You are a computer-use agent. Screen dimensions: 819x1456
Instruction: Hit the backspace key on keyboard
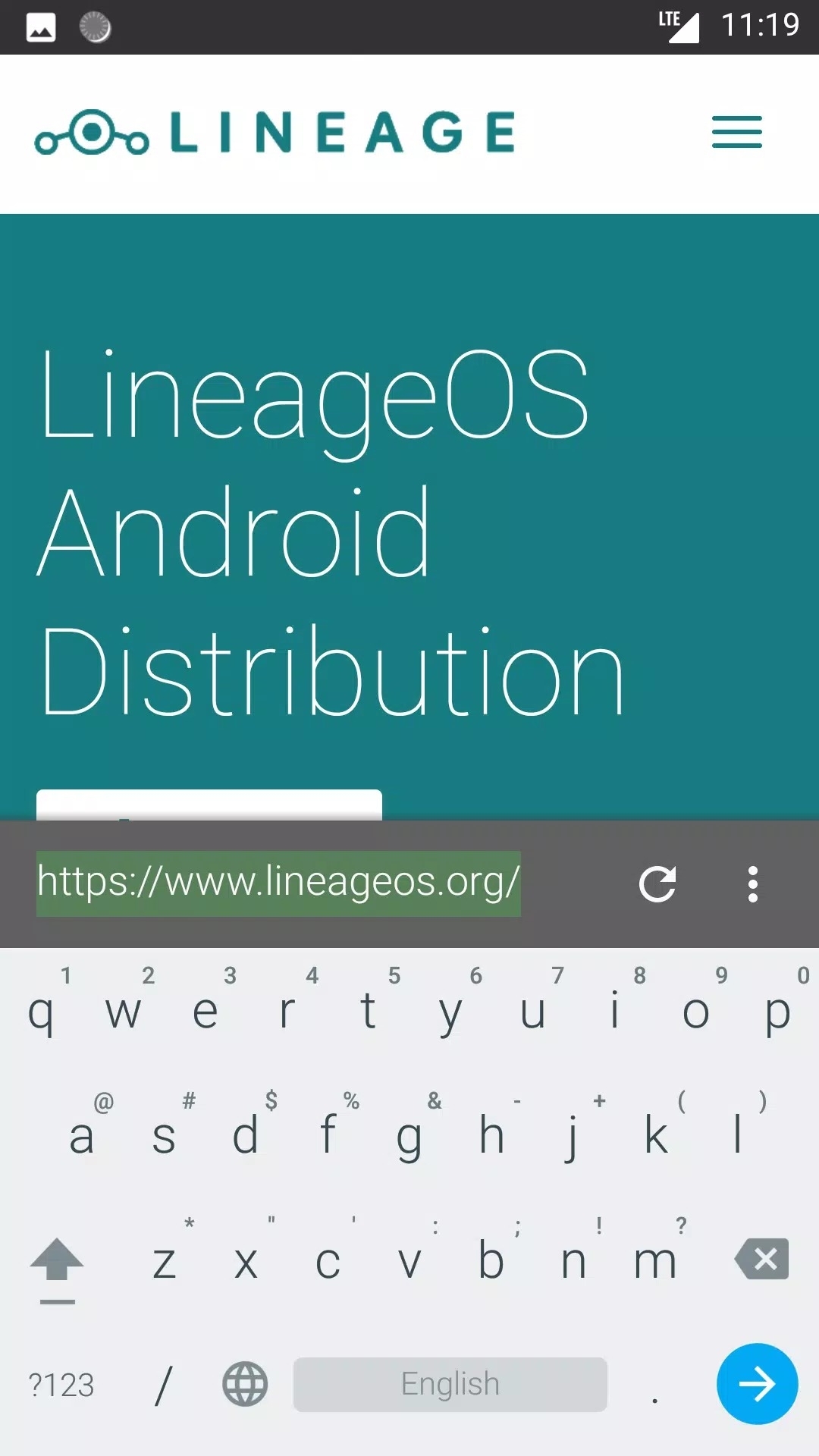762,1260
